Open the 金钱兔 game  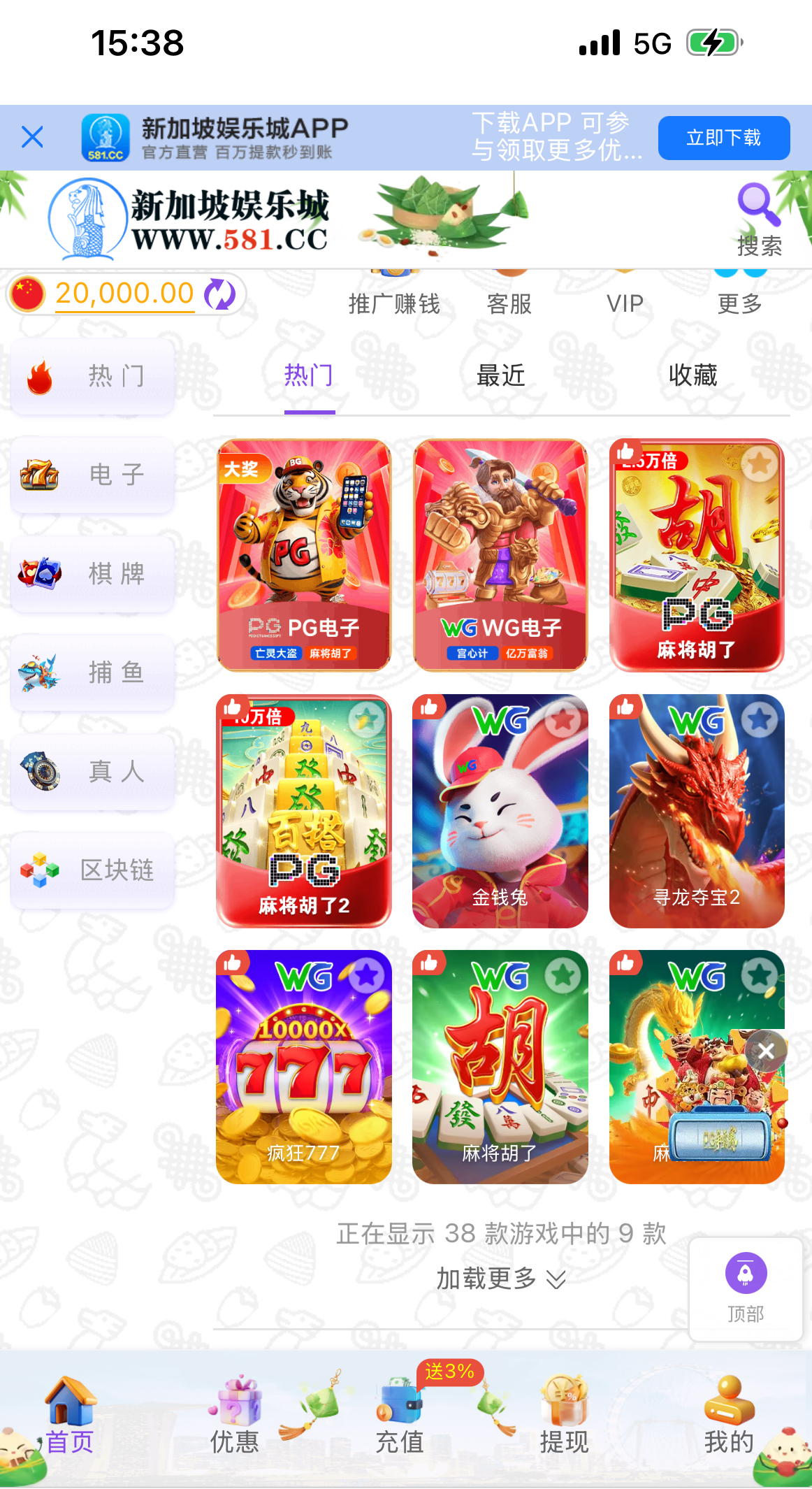point(500,811)
